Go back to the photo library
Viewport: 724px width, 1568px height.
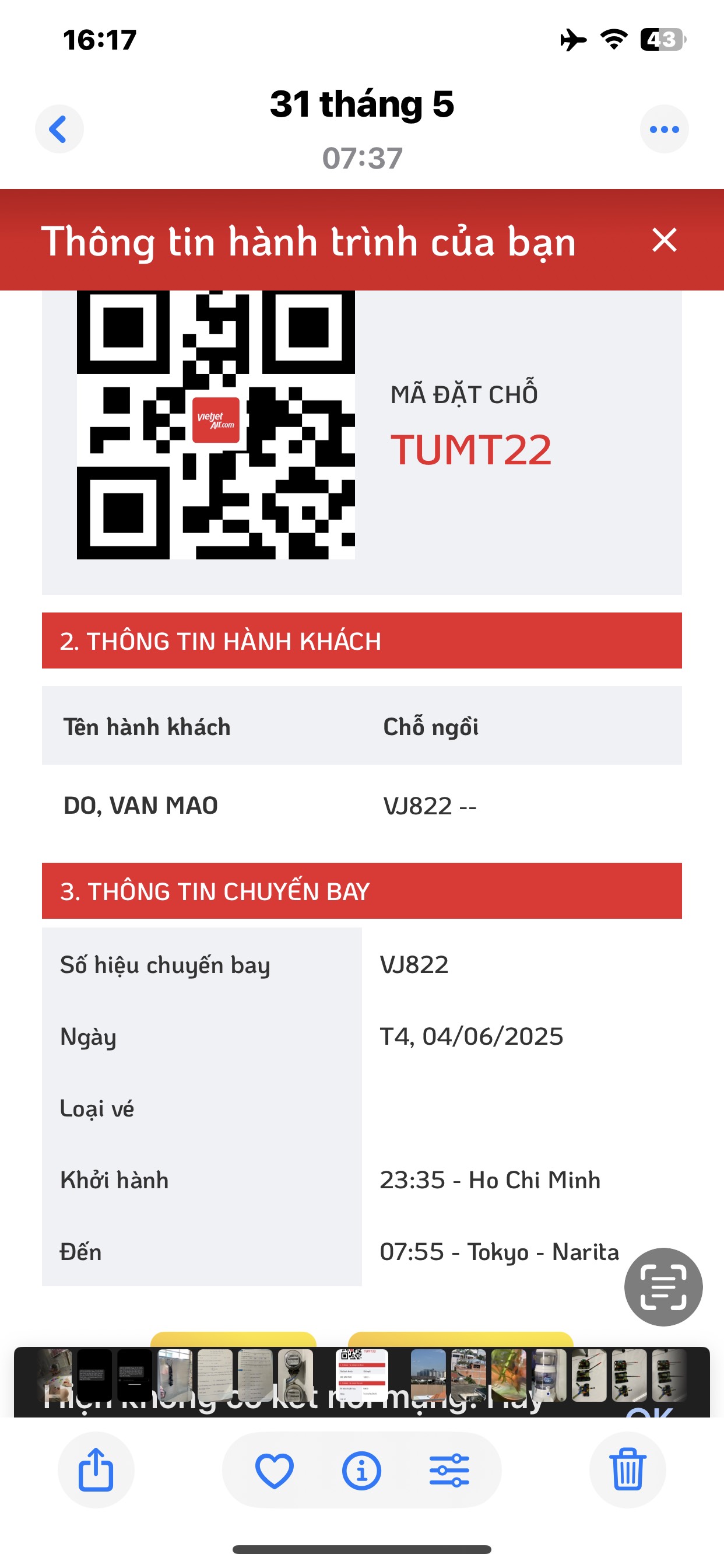point(59,129)
